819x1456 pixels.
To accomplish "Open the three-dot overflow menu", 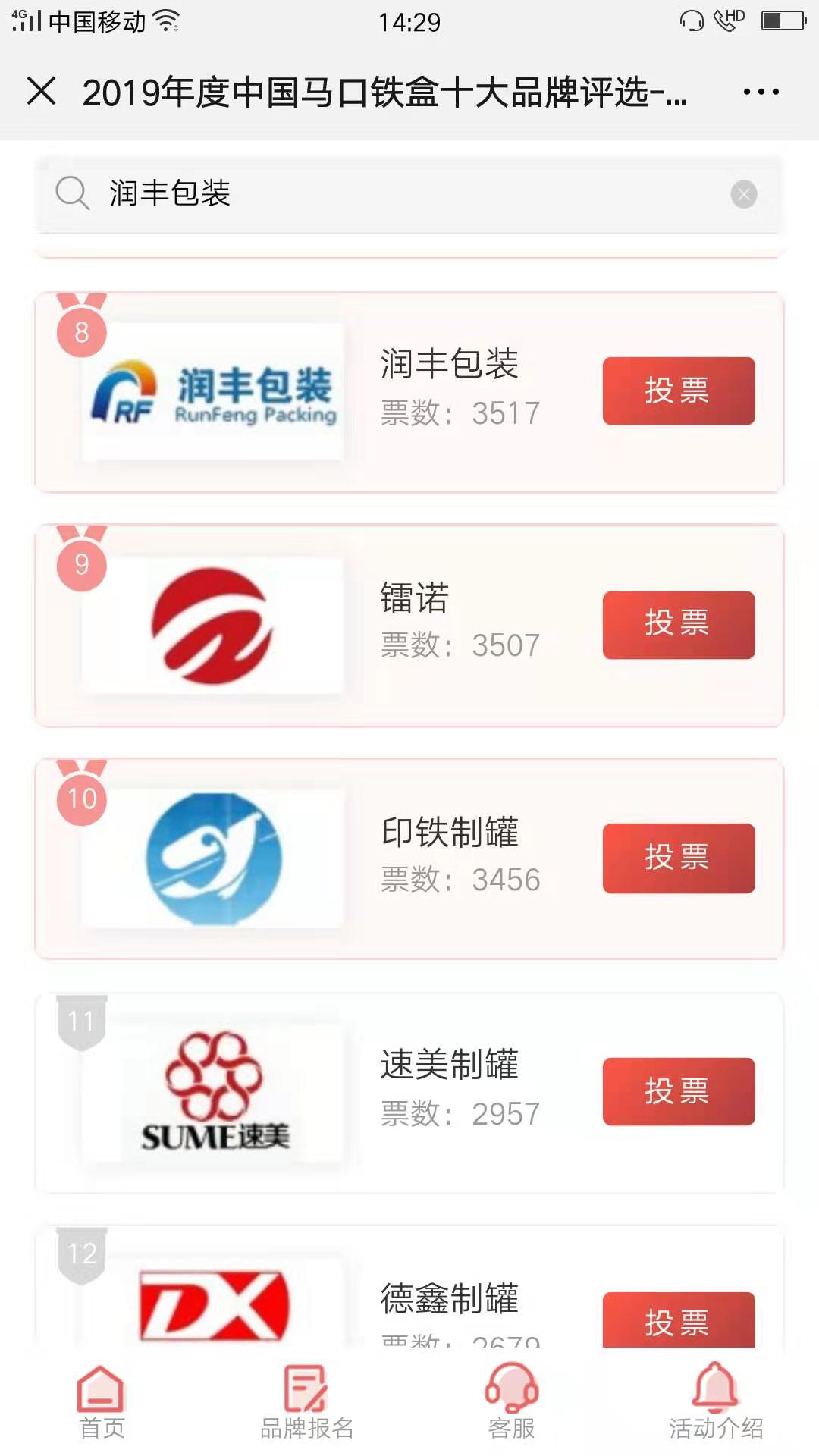I will point(761,92).
